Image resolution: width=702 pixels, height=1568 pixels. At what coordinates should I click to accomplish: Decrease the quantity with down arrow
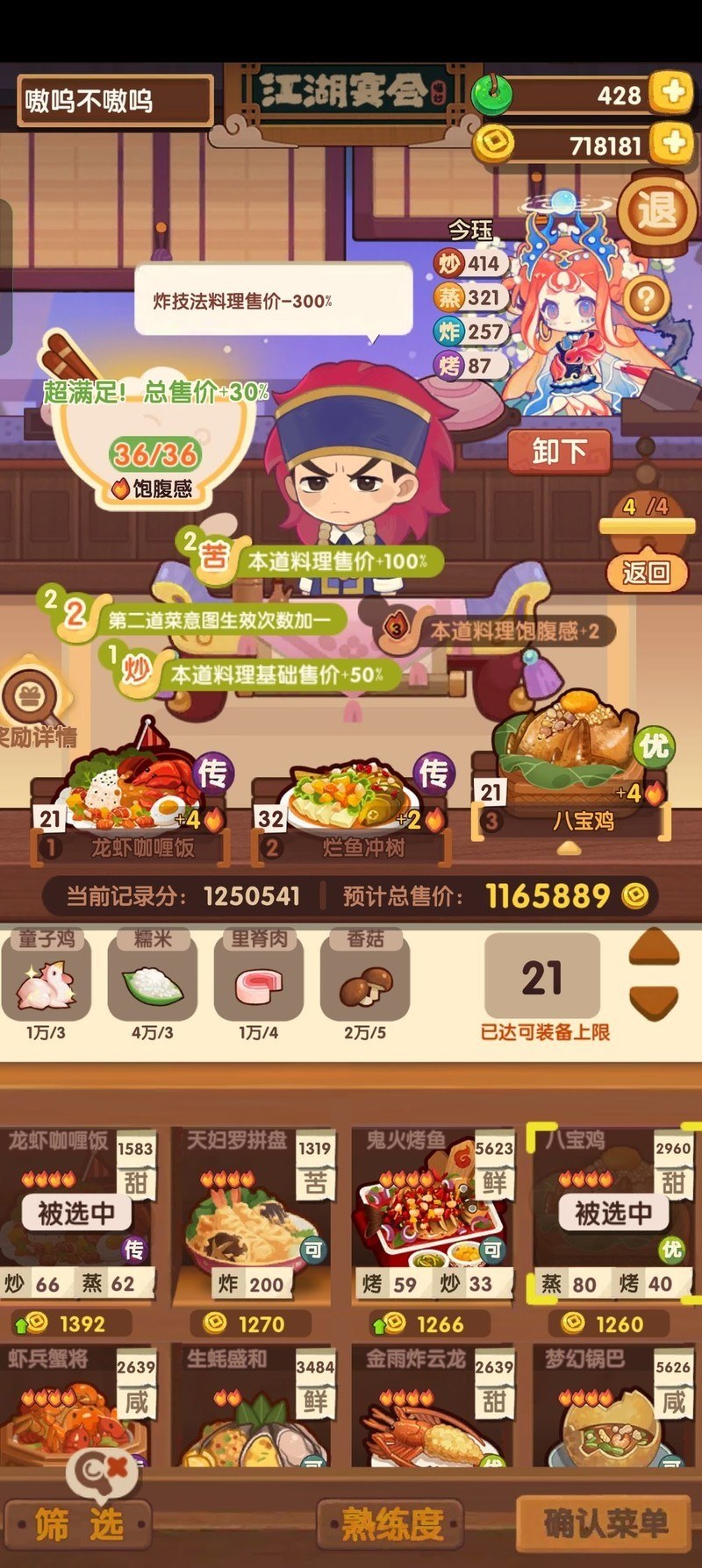pyautogui.click(x=654, y=1002)
